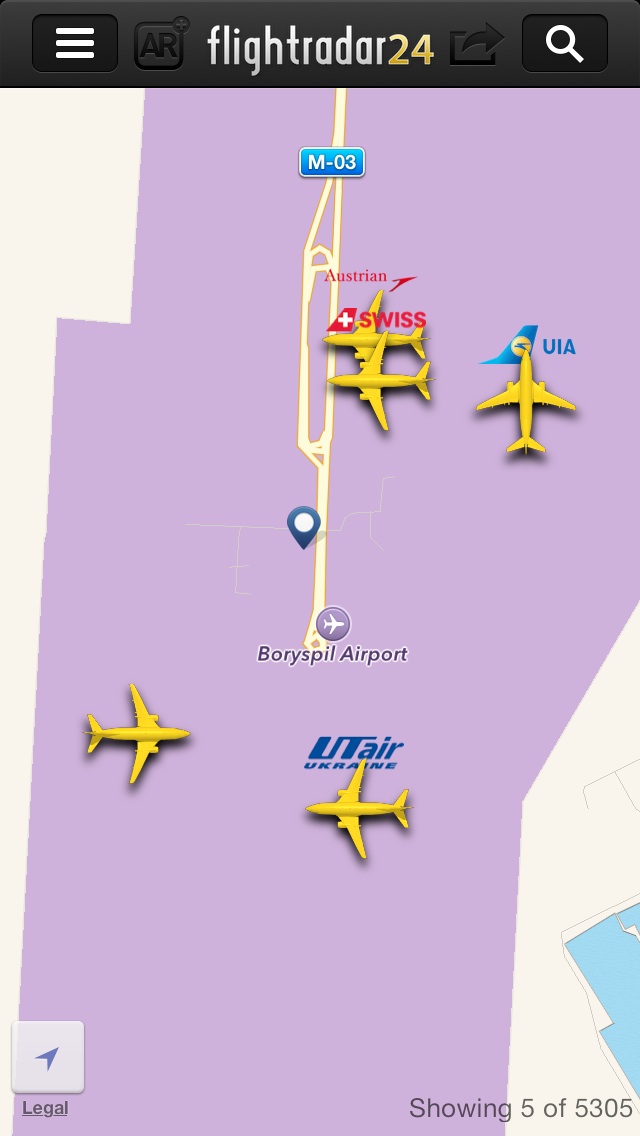The image size is (640, 1136).
Task: Select the UIA airplane on the map
Action: pos(526,403)
